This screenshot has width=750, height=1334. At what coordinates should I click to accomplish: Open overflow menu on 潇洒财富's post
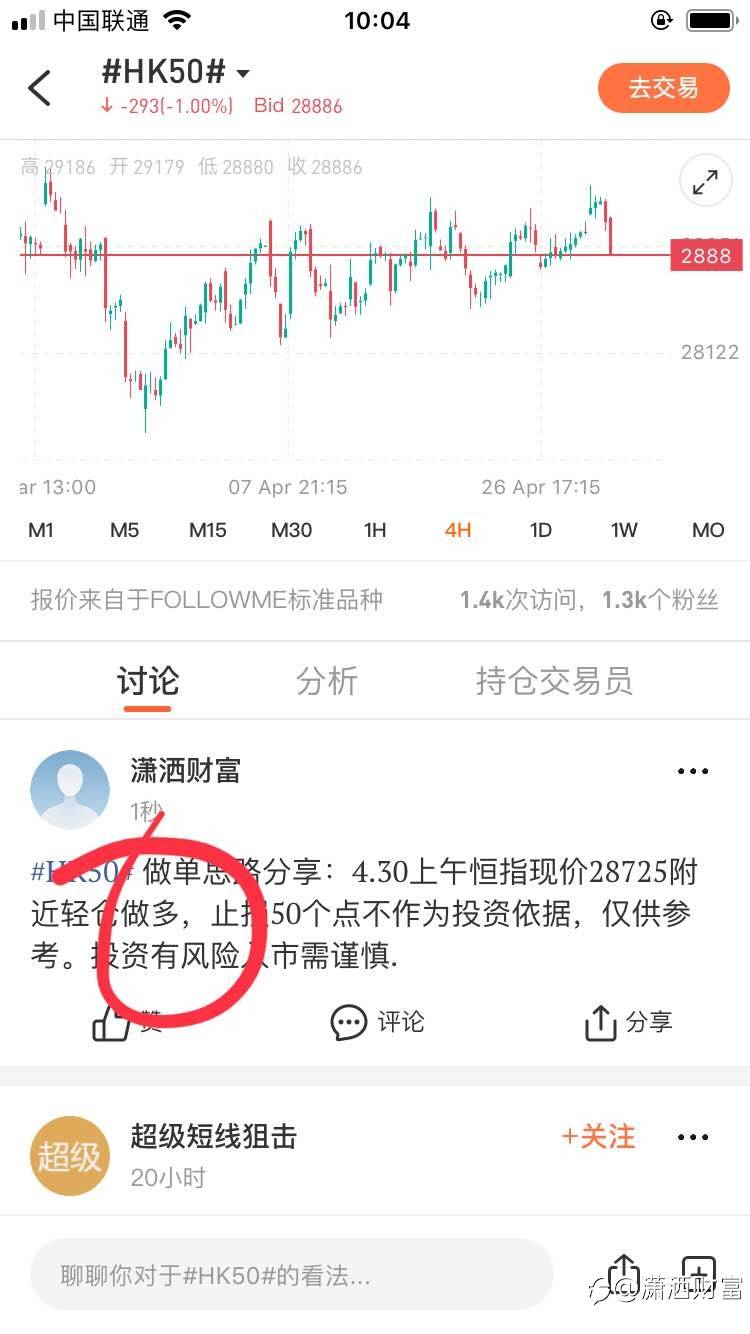point(693,771)
